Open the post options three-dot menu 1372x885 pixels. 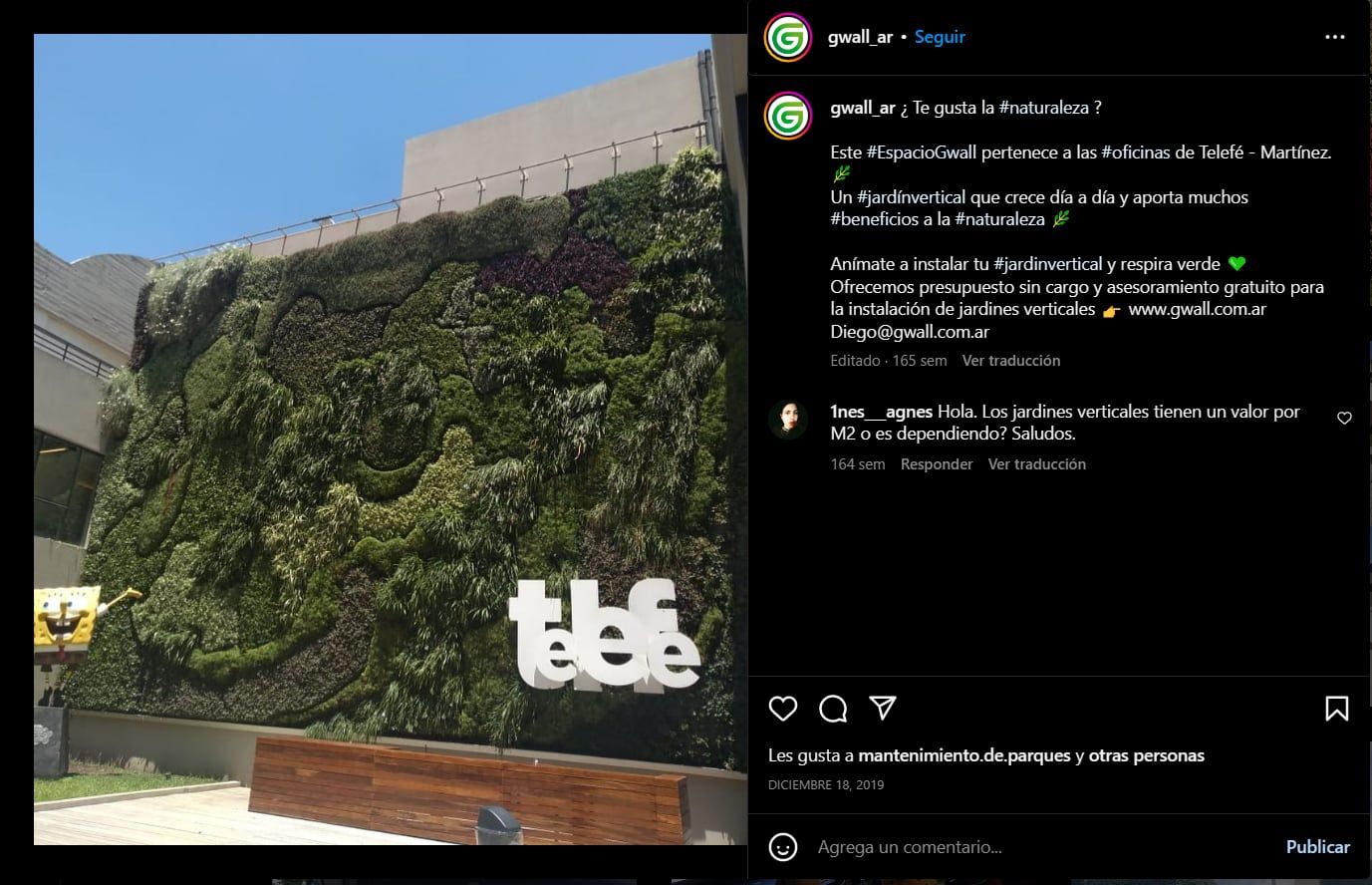(x=1335, y=37)
